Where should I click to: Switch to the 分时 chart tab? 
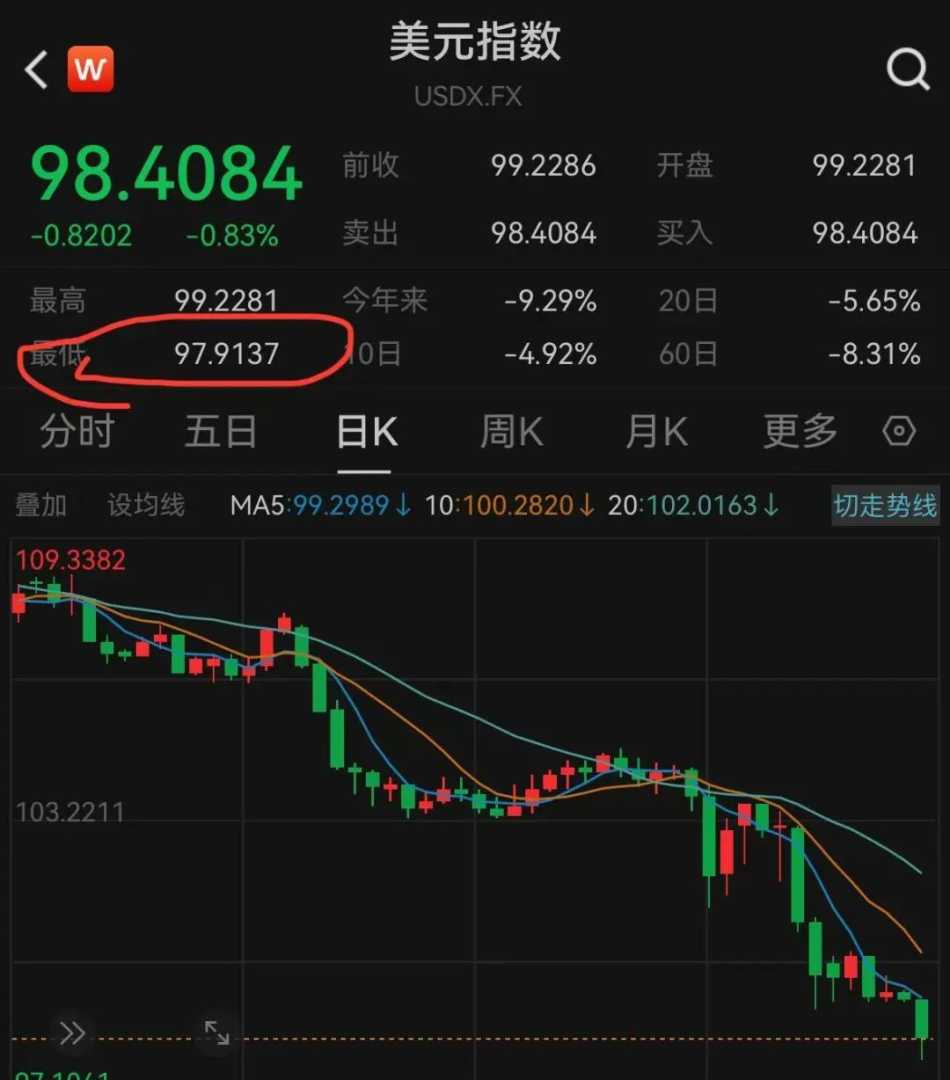77,432
